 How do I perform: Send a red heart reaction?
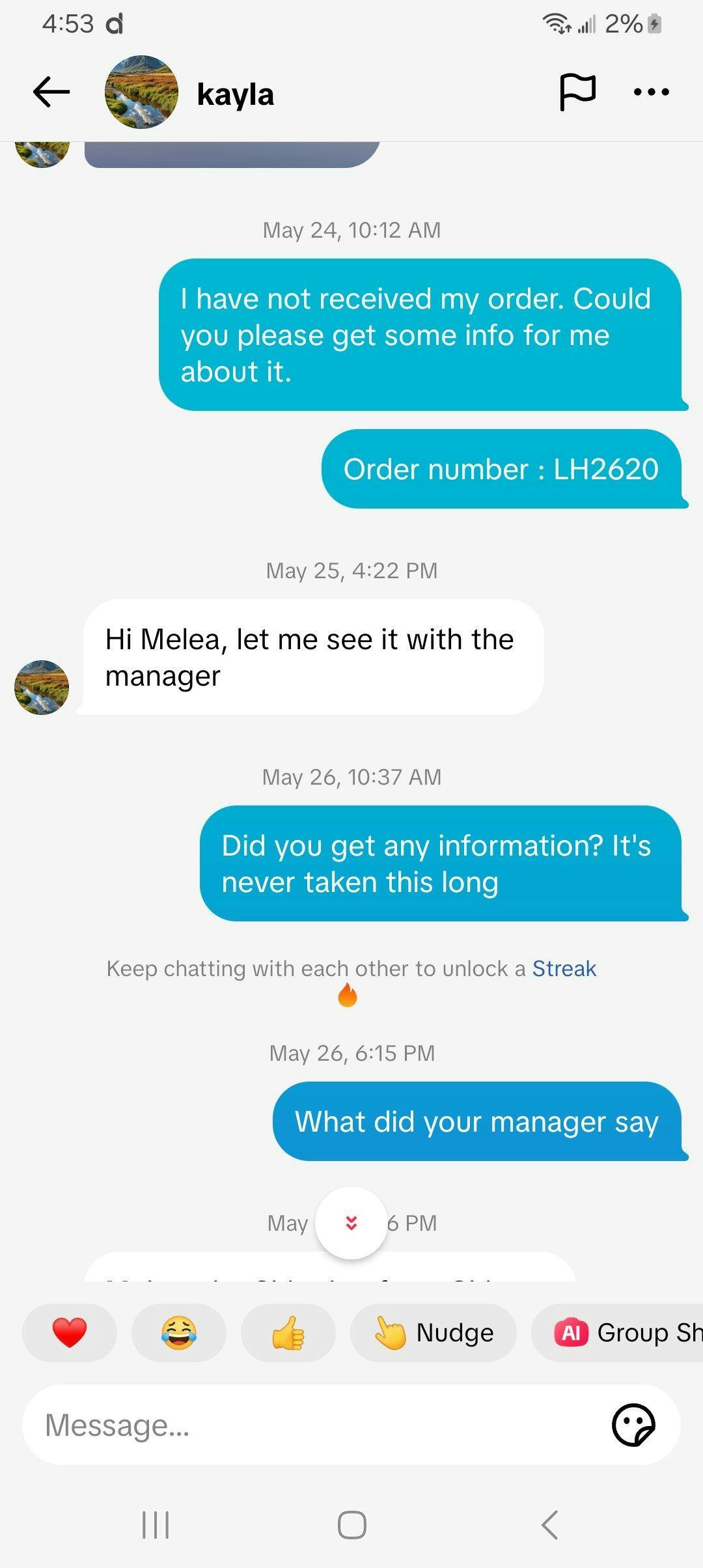click(x=70, y=1332)
